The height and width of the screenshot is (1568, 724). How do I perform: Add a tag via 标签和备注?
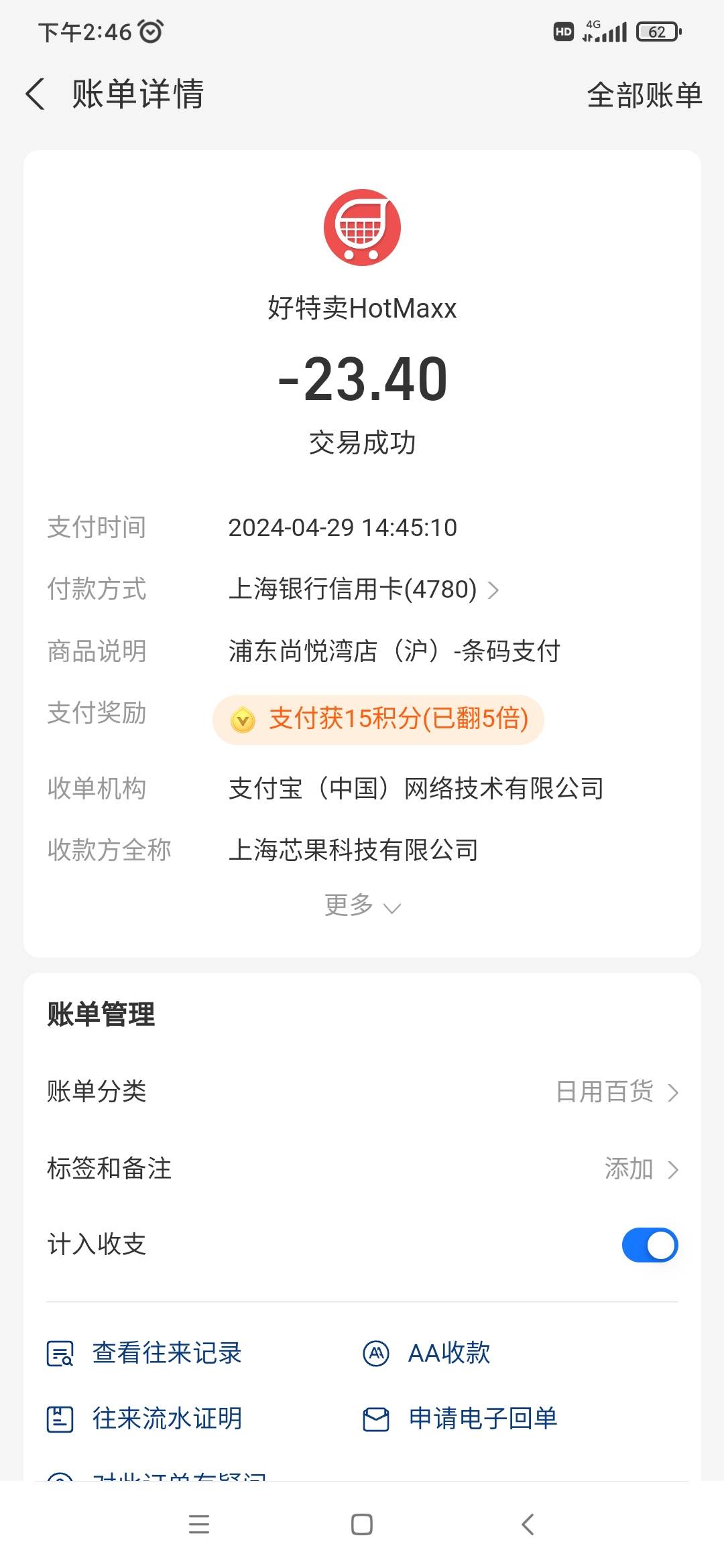pos(362,1169)
